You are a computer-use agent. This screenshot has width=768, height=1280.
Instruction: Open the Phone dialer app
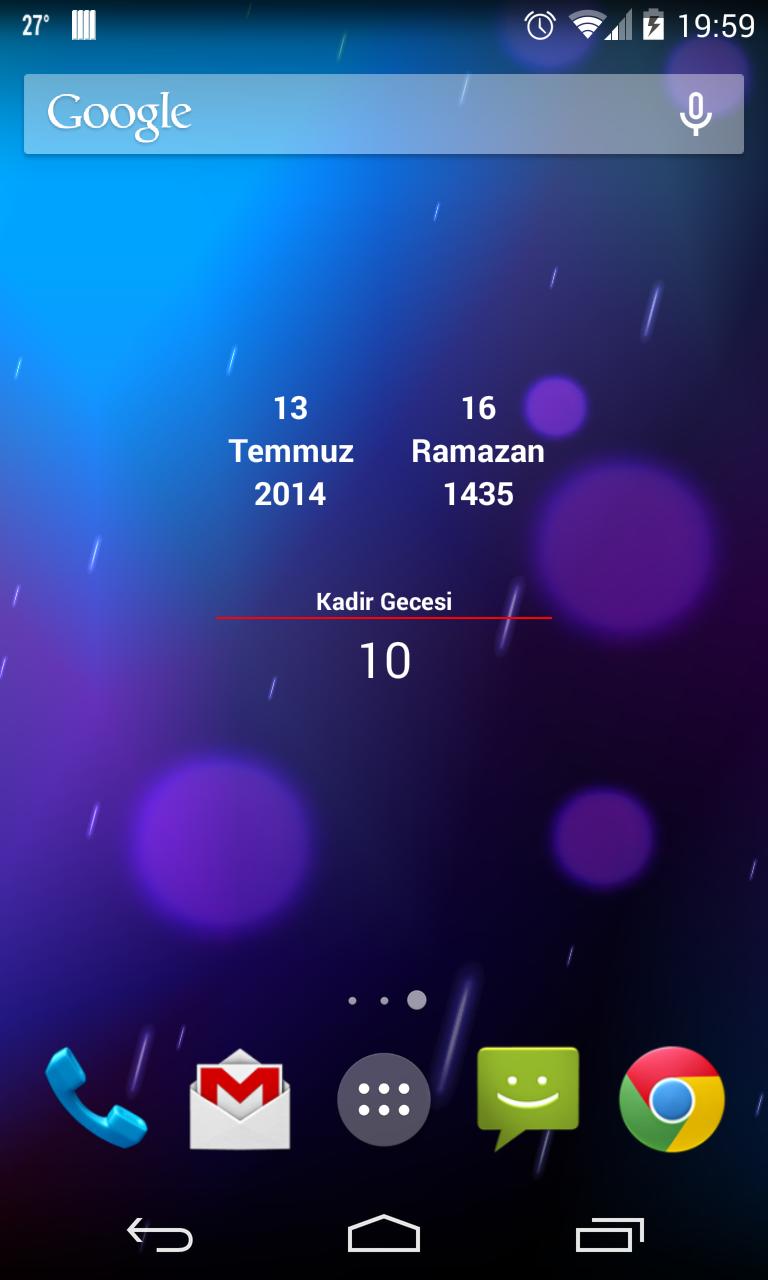95,1098
